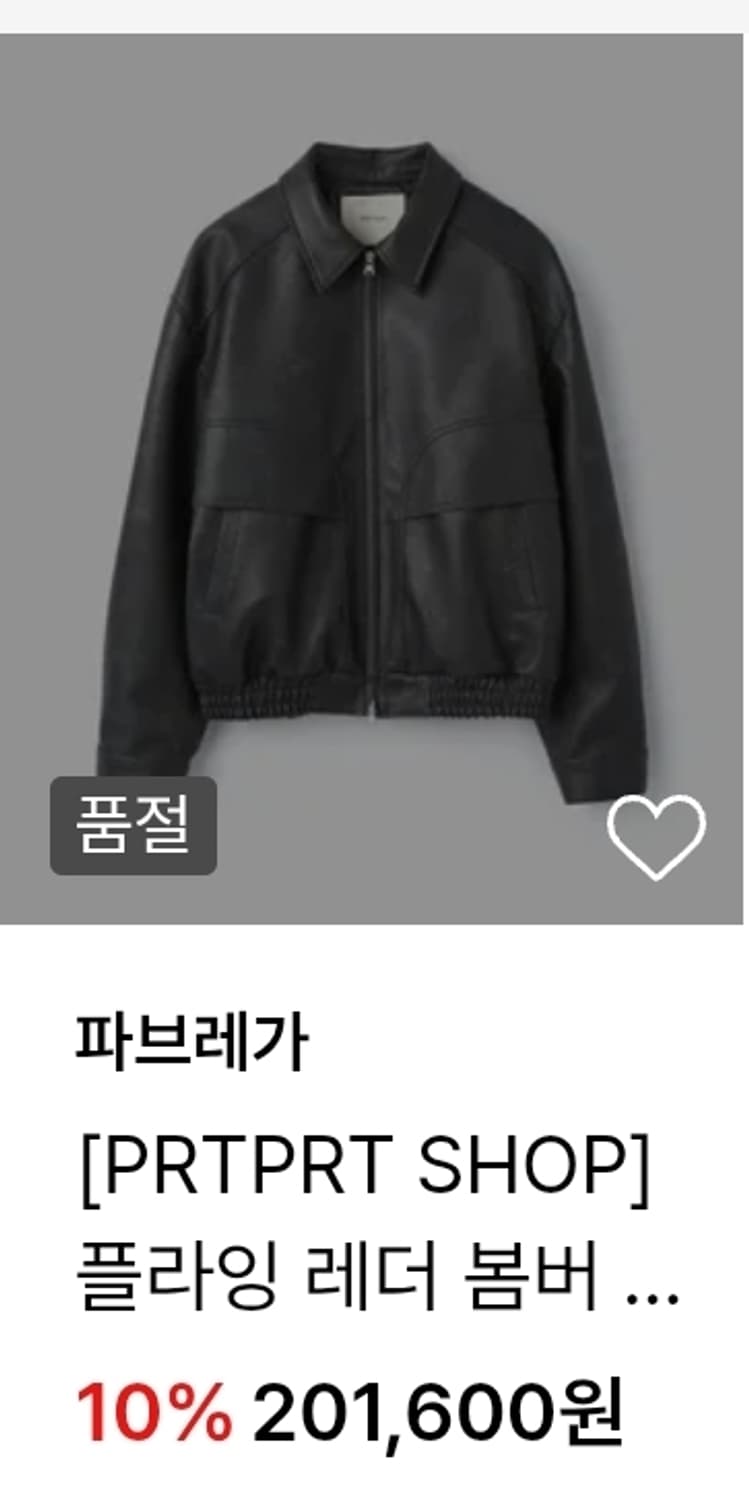Click the sold-out label on the photo
Screen dimensions: 749x1500
click(x=134, y=826)
